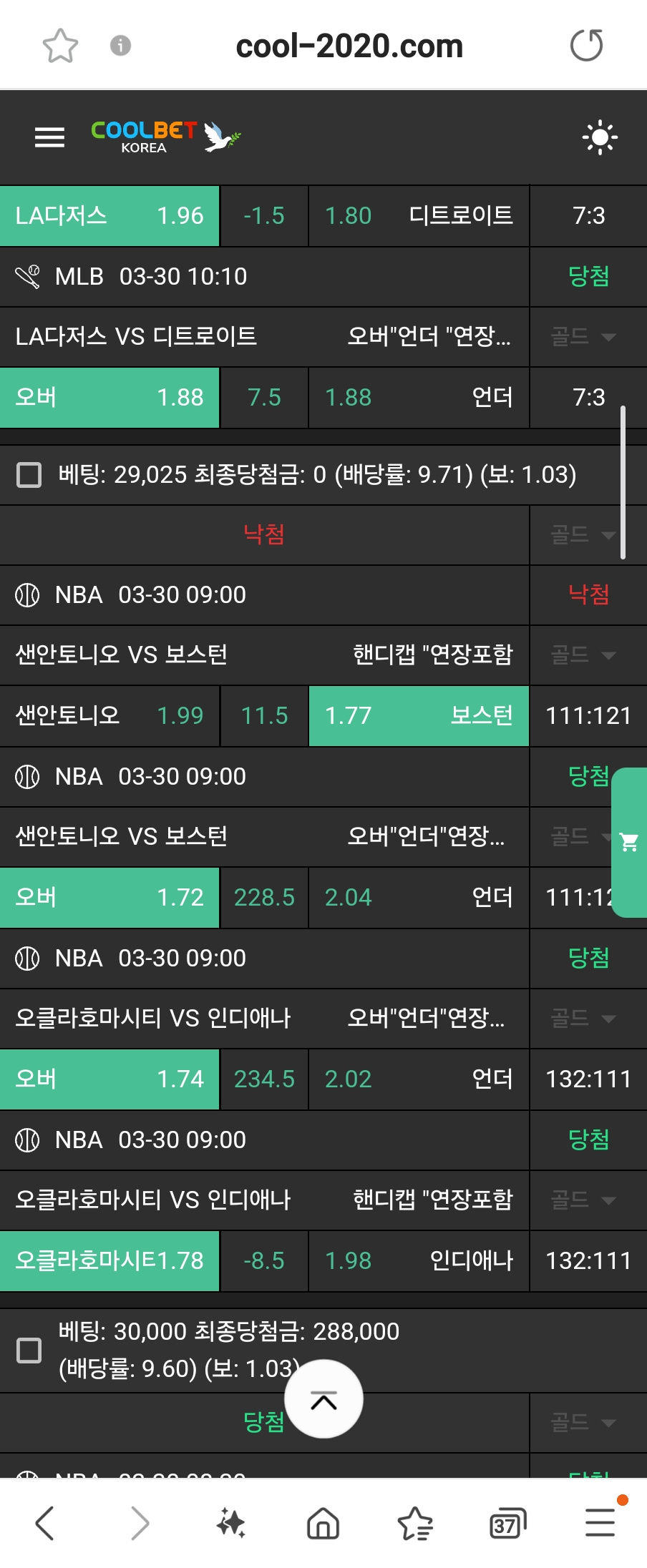Image resolution: width=647 pixels, height=1568 pixels.
Task: Open browser home page
Action: tap(323, 1523)
